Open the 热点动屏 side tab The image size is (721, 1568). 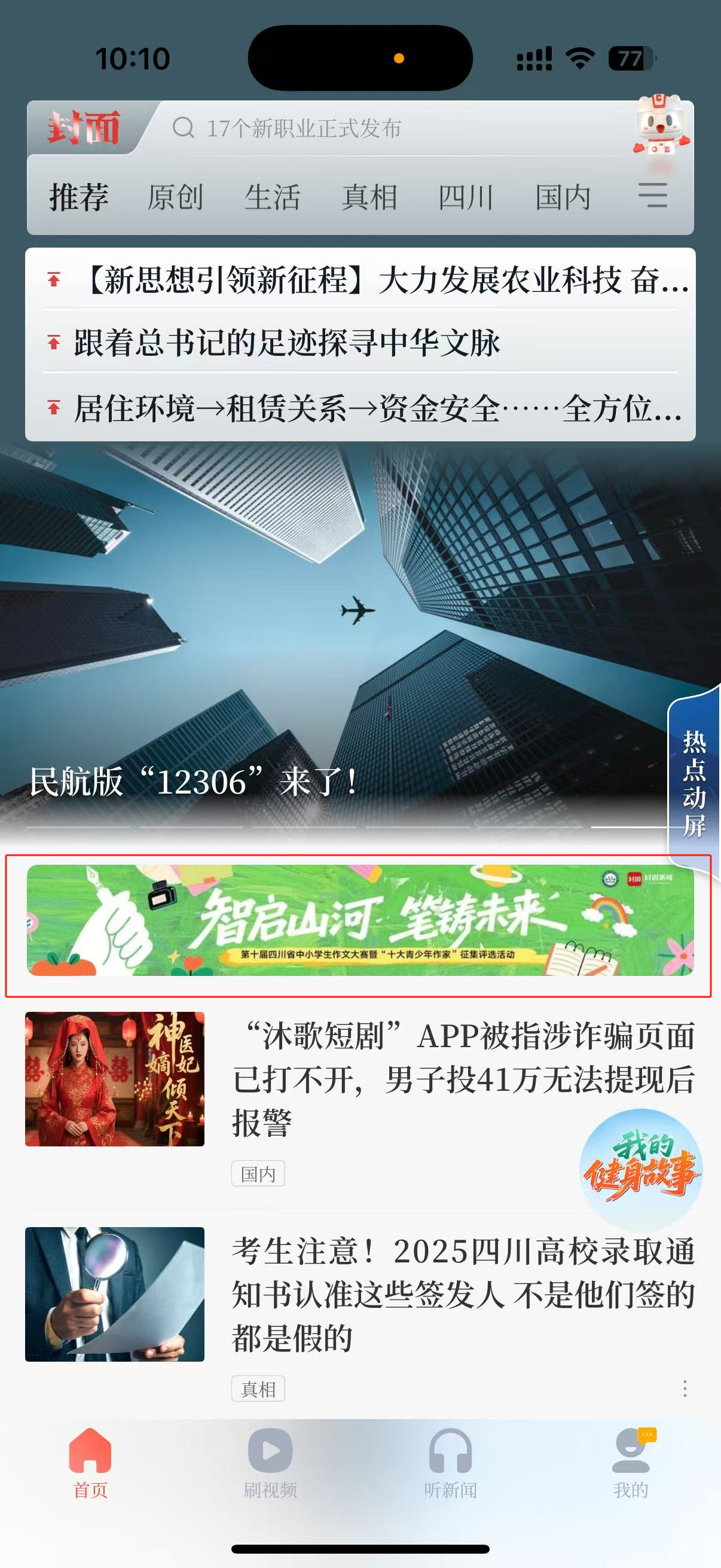click(694, 783)
